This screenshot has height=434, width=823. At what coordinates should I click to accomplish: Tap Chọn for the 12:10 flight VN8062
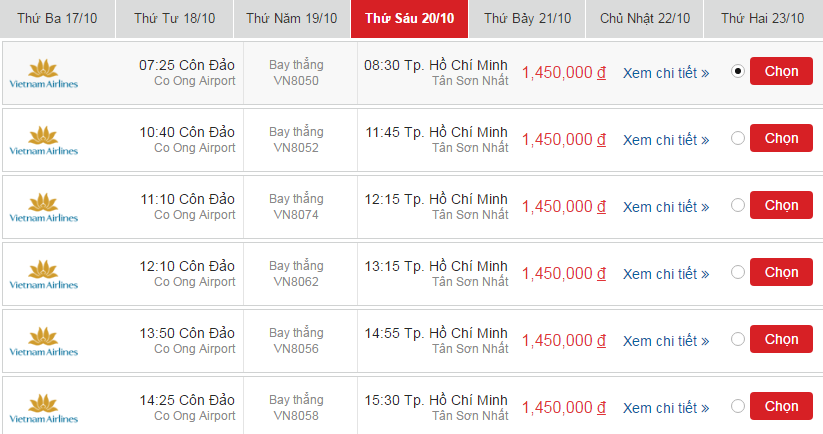(x=781, y=272)
